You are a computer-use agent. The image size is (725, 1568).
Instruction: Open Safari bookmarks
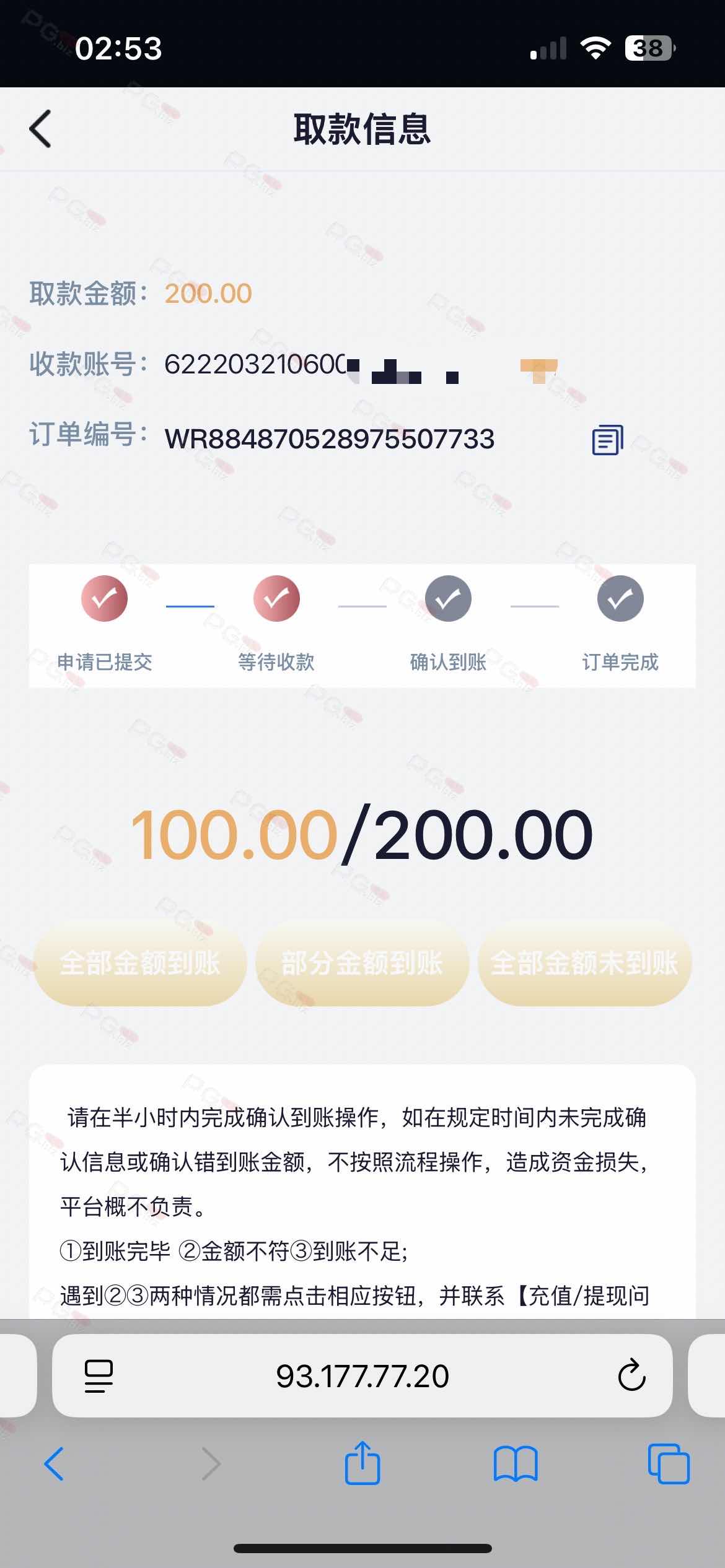point(515,1464)
